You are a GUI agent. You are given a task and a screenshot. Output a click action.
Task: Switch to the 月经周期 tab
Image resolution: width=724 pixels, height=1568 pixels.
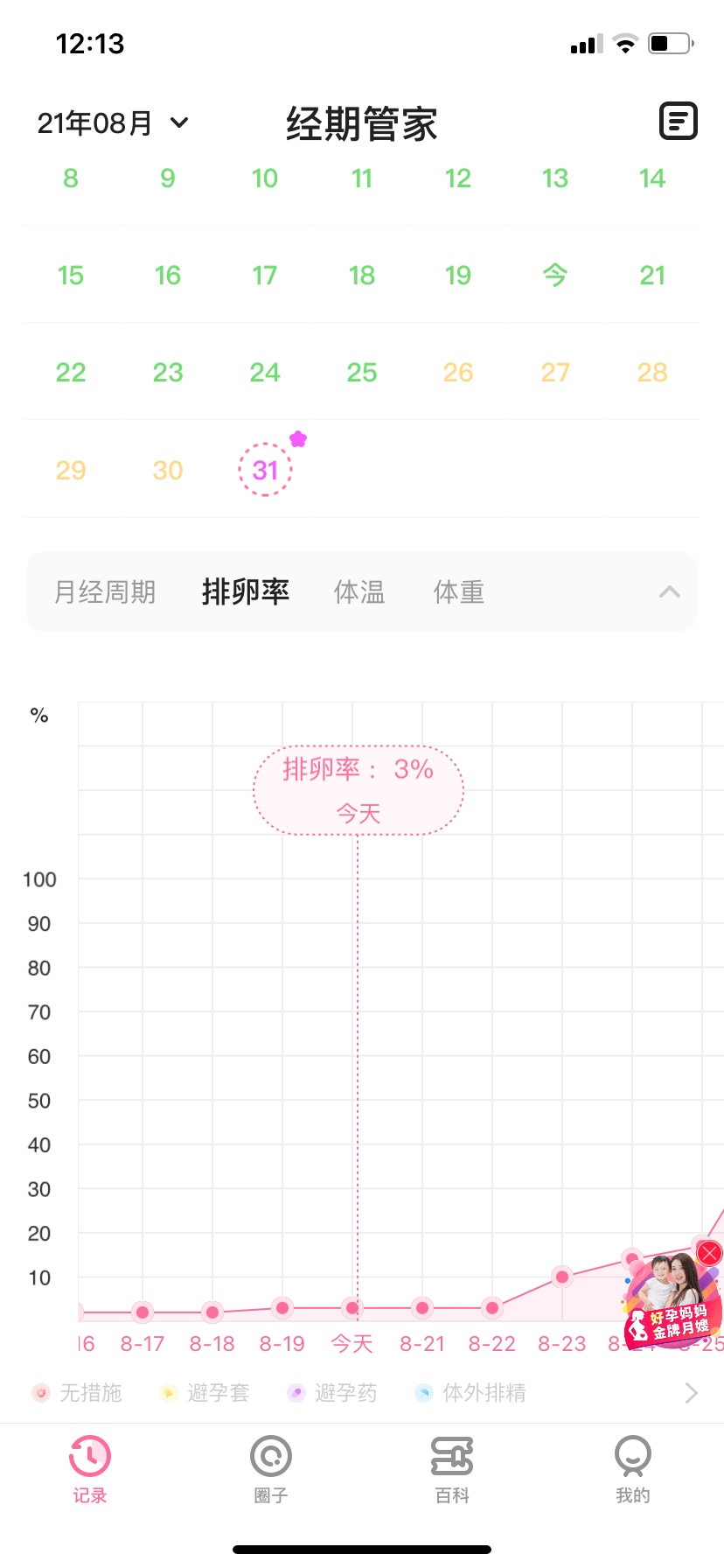tap(105, 592)
